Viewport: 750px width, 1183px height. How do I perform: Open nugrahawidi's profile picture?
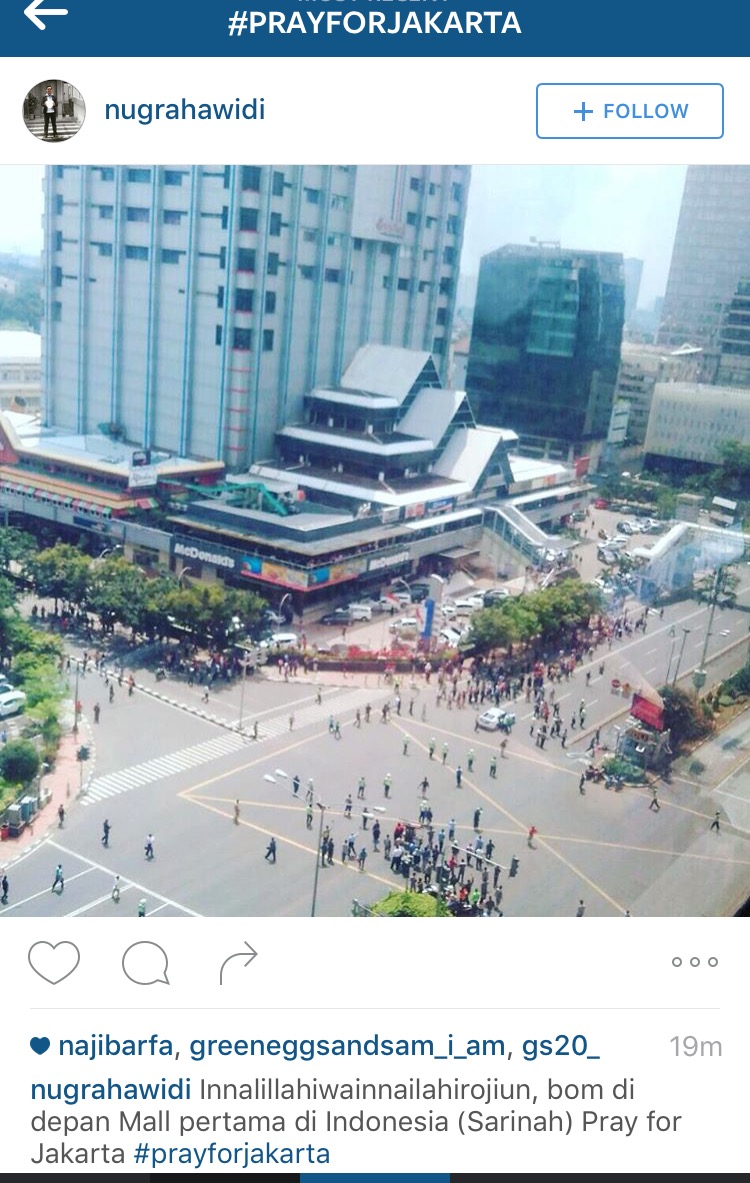[54, 111]
